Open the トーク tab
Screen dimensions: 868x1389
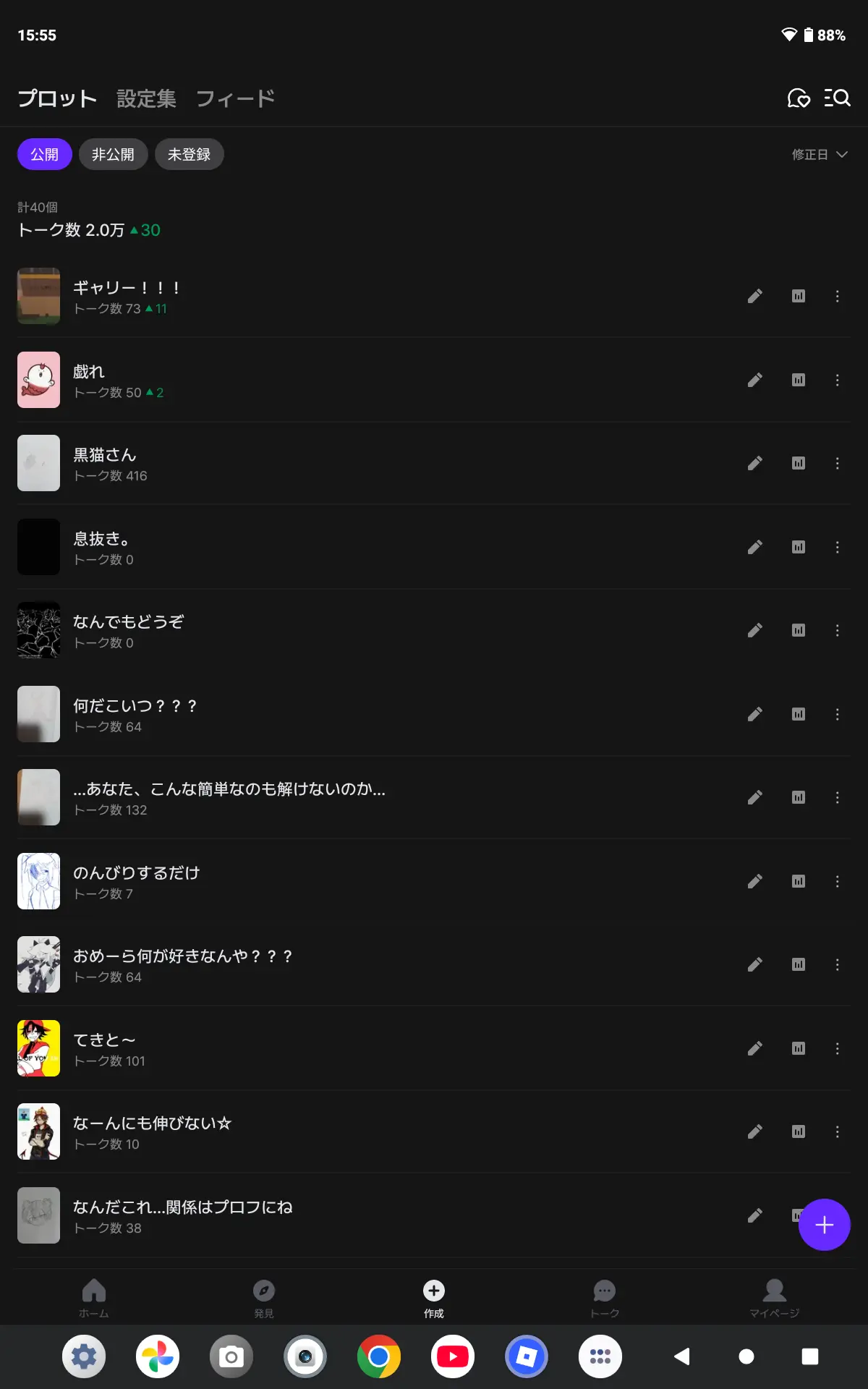(605, 1298)
